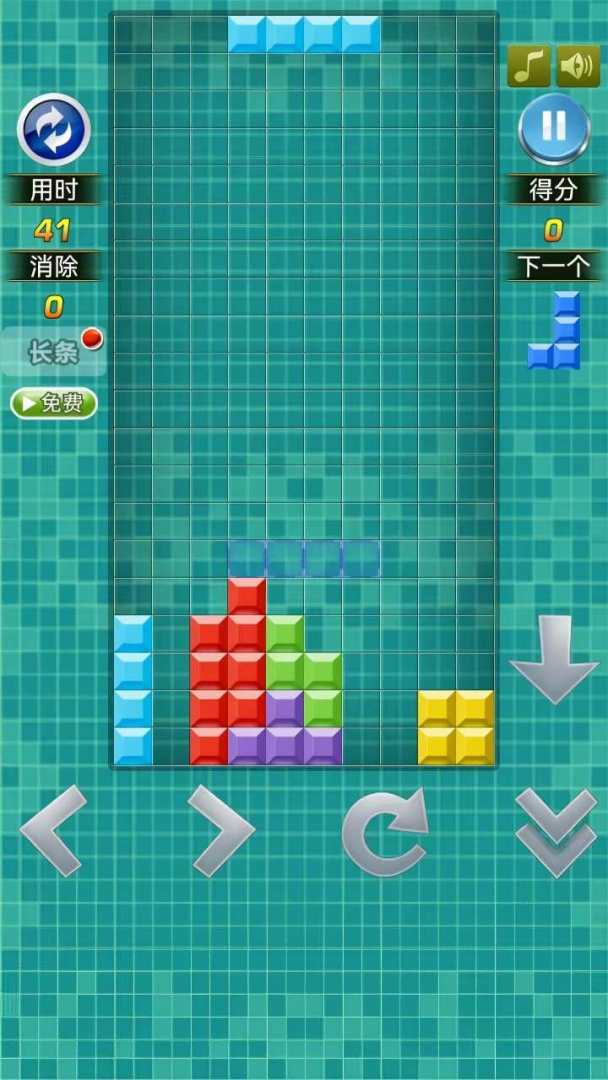Use the 长条 long bar power-up
This screenshot has height=1080, width=608.
(x=54, y=351)
